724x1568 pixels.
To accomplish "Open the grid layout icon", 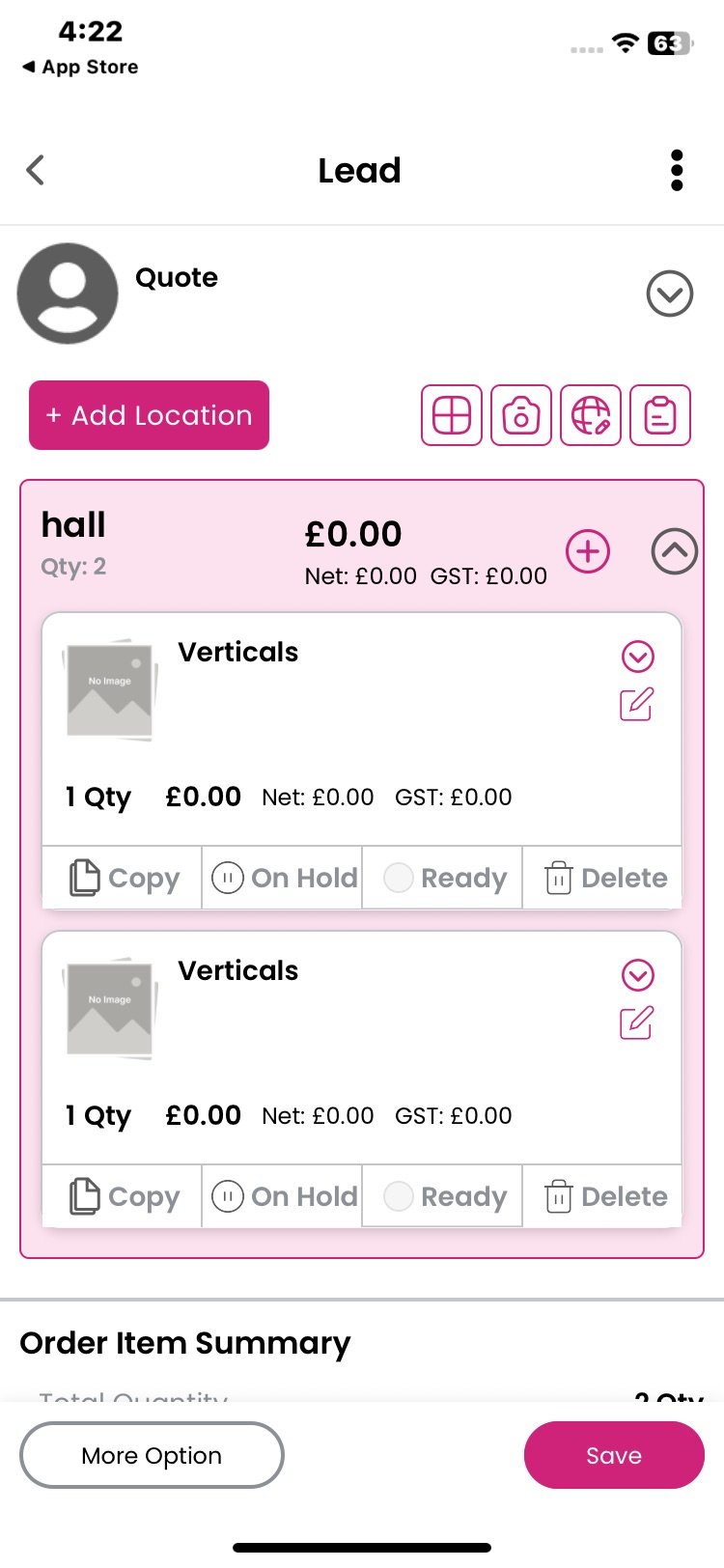I will point(452,415).
